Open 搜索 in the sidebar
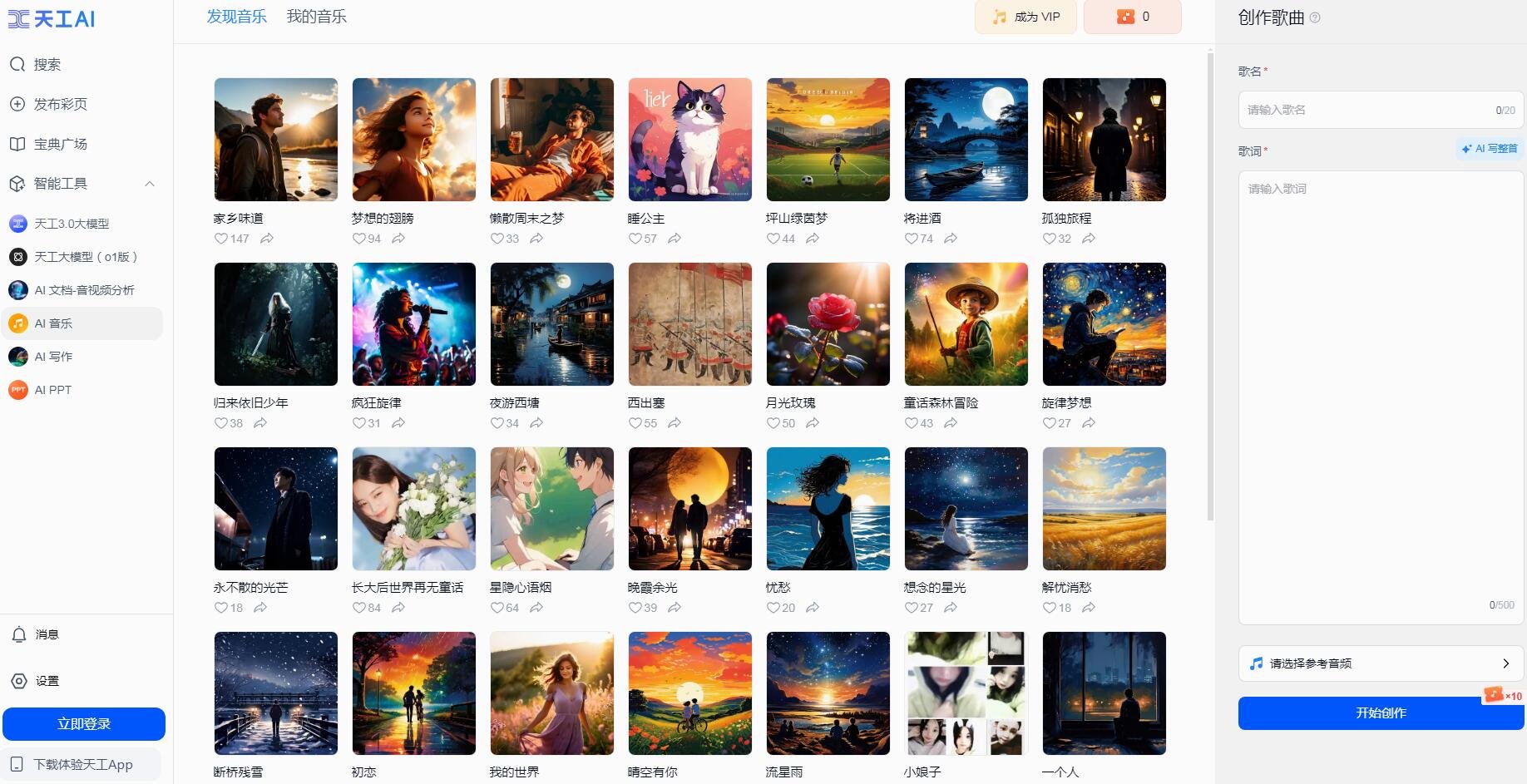Screen dimensions: 1527x784 47,64
